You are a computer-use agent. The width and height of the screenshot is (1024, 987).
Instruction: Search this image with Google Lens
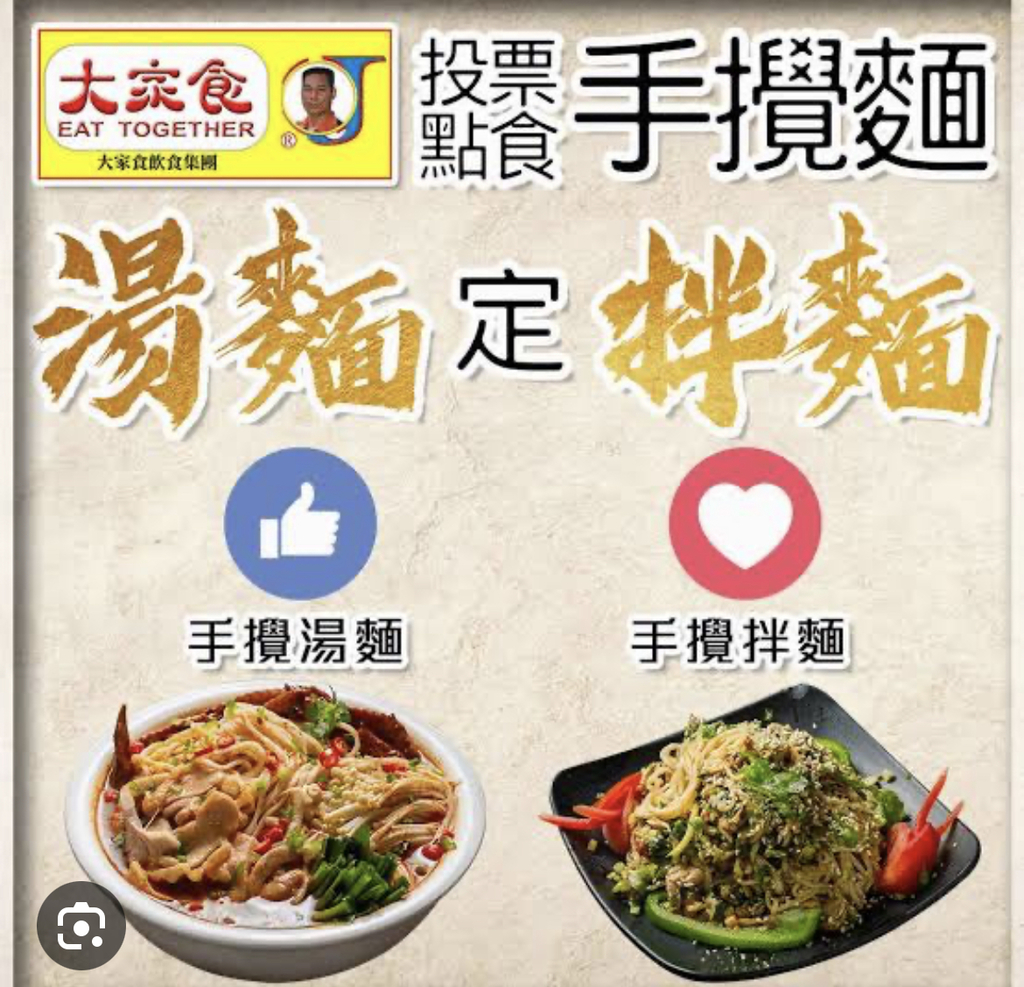(81, 926)
